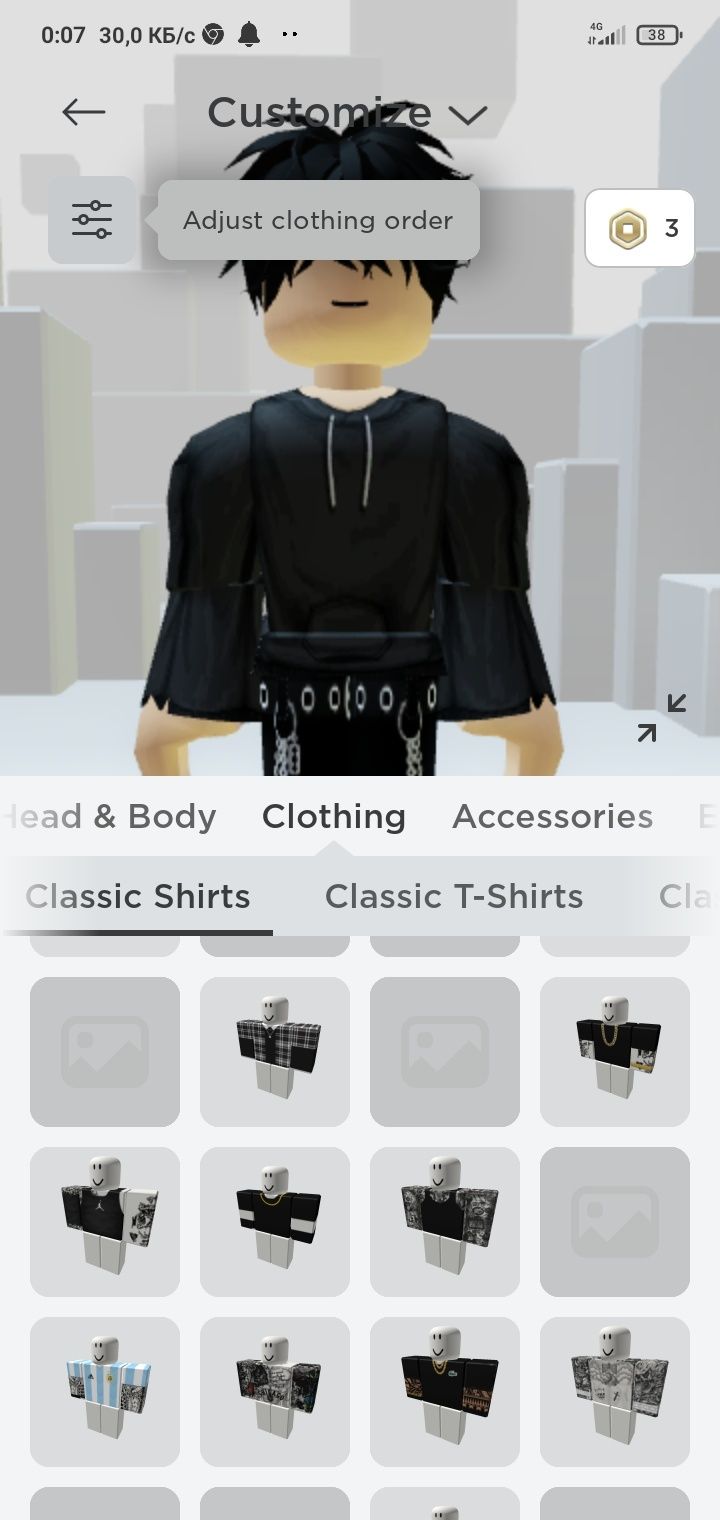Go back using the arrow icon
The height and width of the screenshot is (1520, 720).
point(84,112)
